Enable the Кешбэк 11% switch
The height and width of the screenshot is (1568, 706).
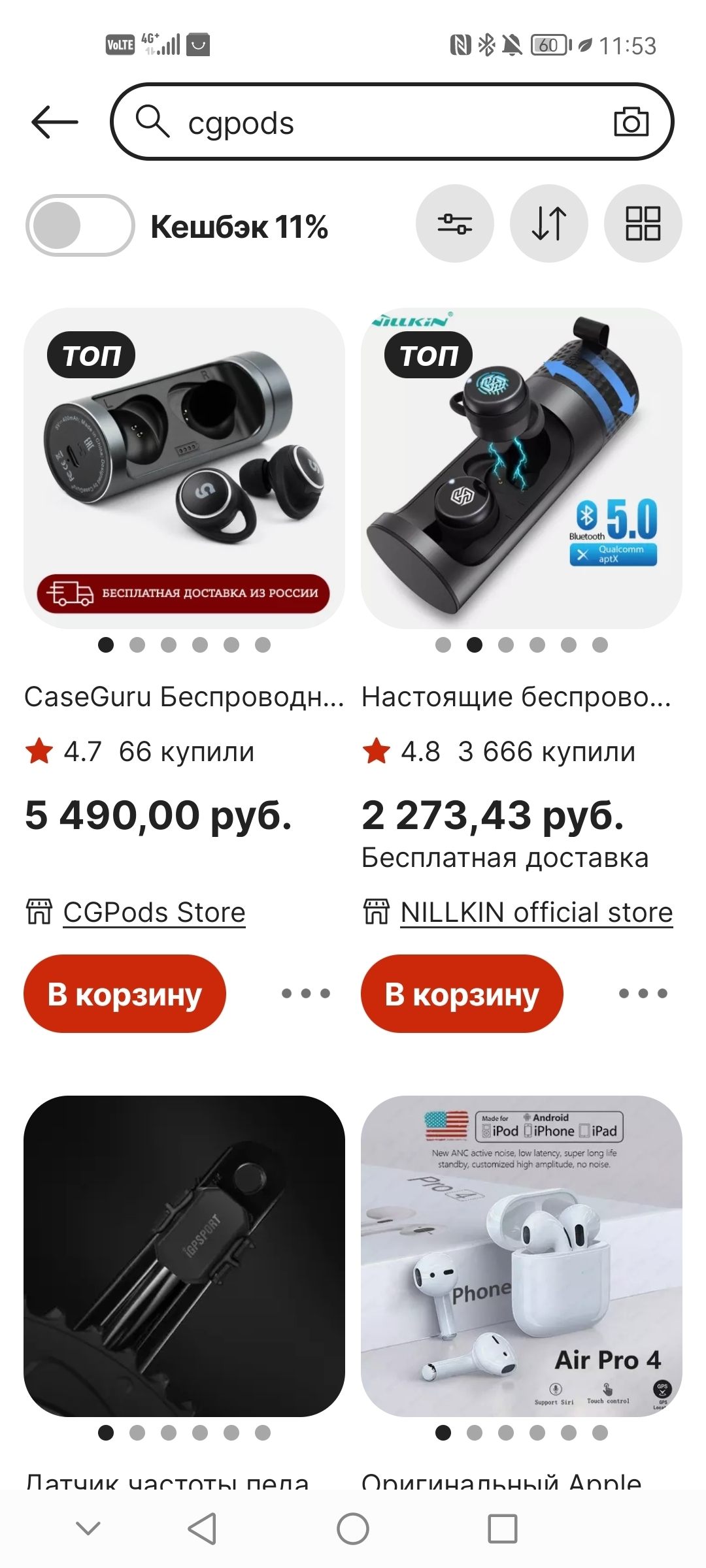(x=80, y=226)
